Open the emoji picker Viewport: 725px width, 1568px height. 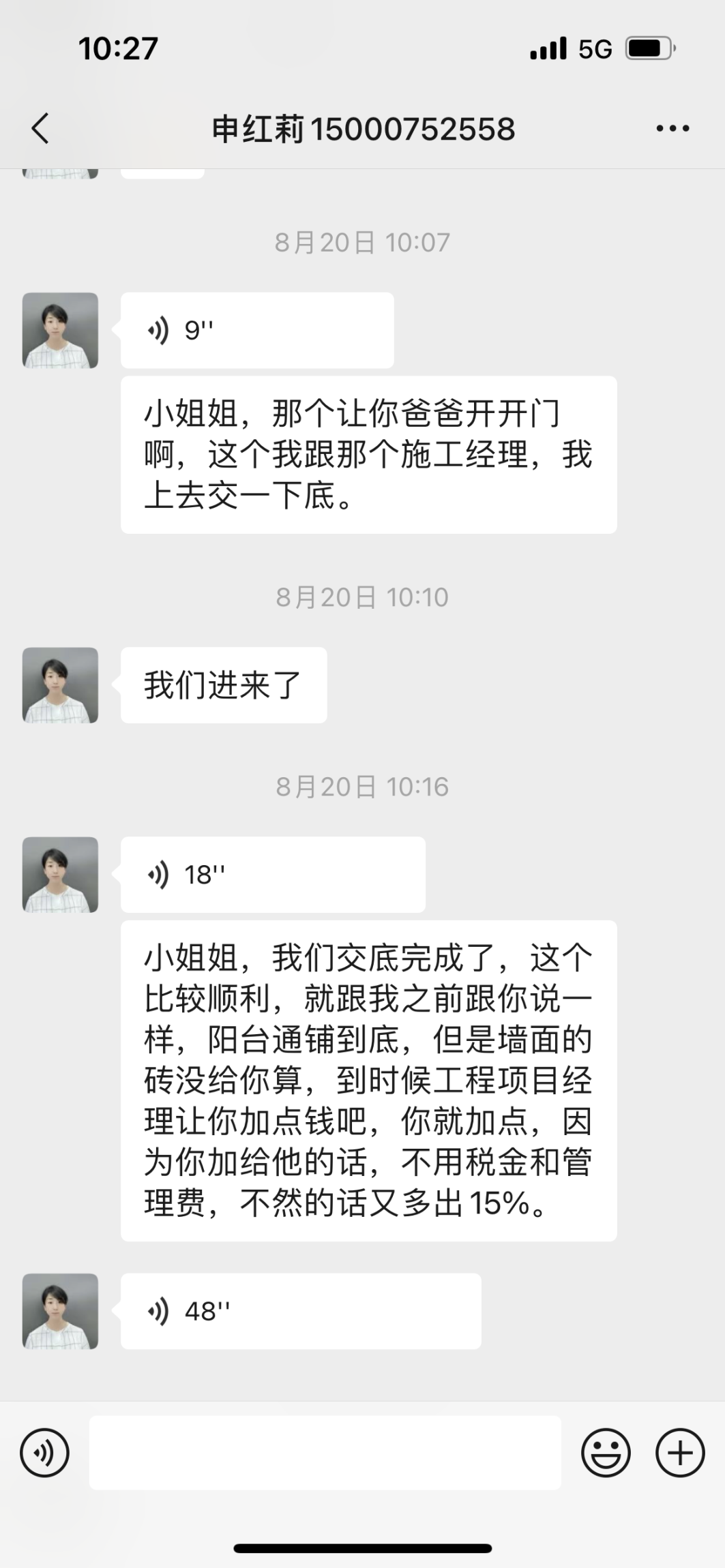pos(605,1453)
